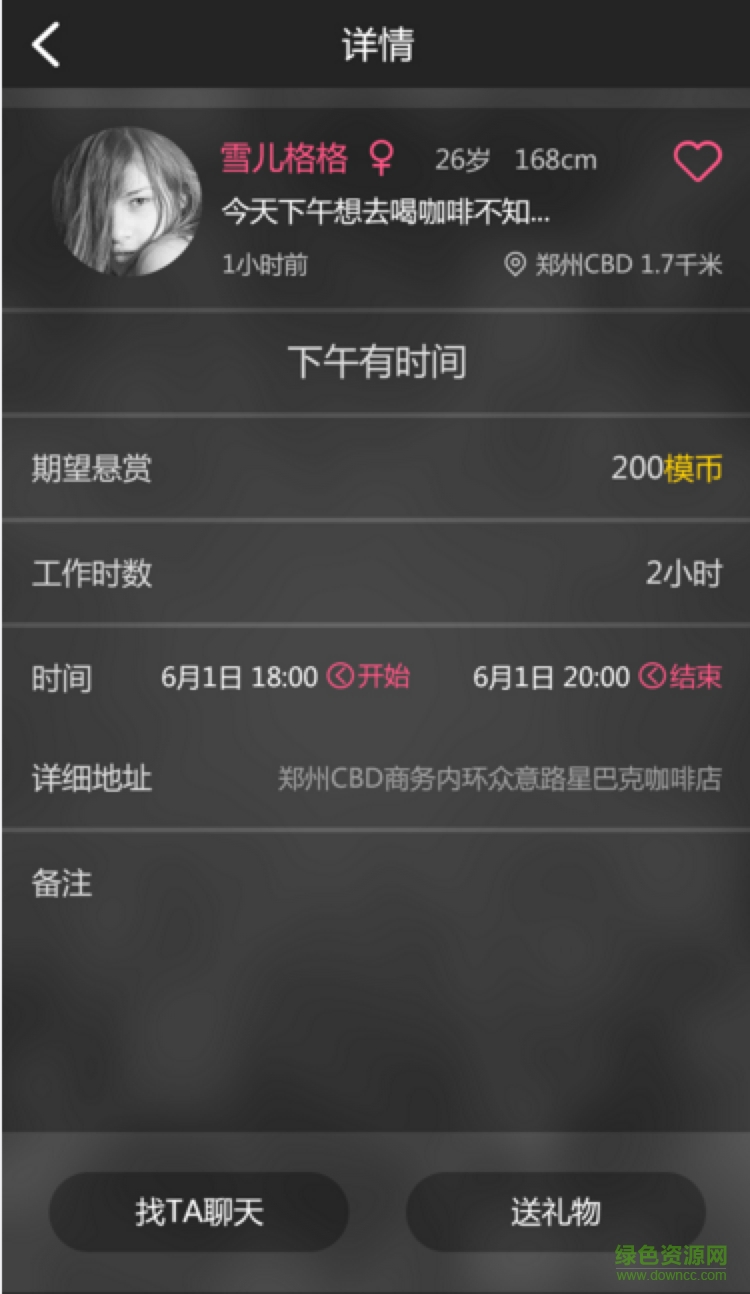Tap the 找TA聊天 chat button
The image size is (750, 1294).
[198, 1211]
